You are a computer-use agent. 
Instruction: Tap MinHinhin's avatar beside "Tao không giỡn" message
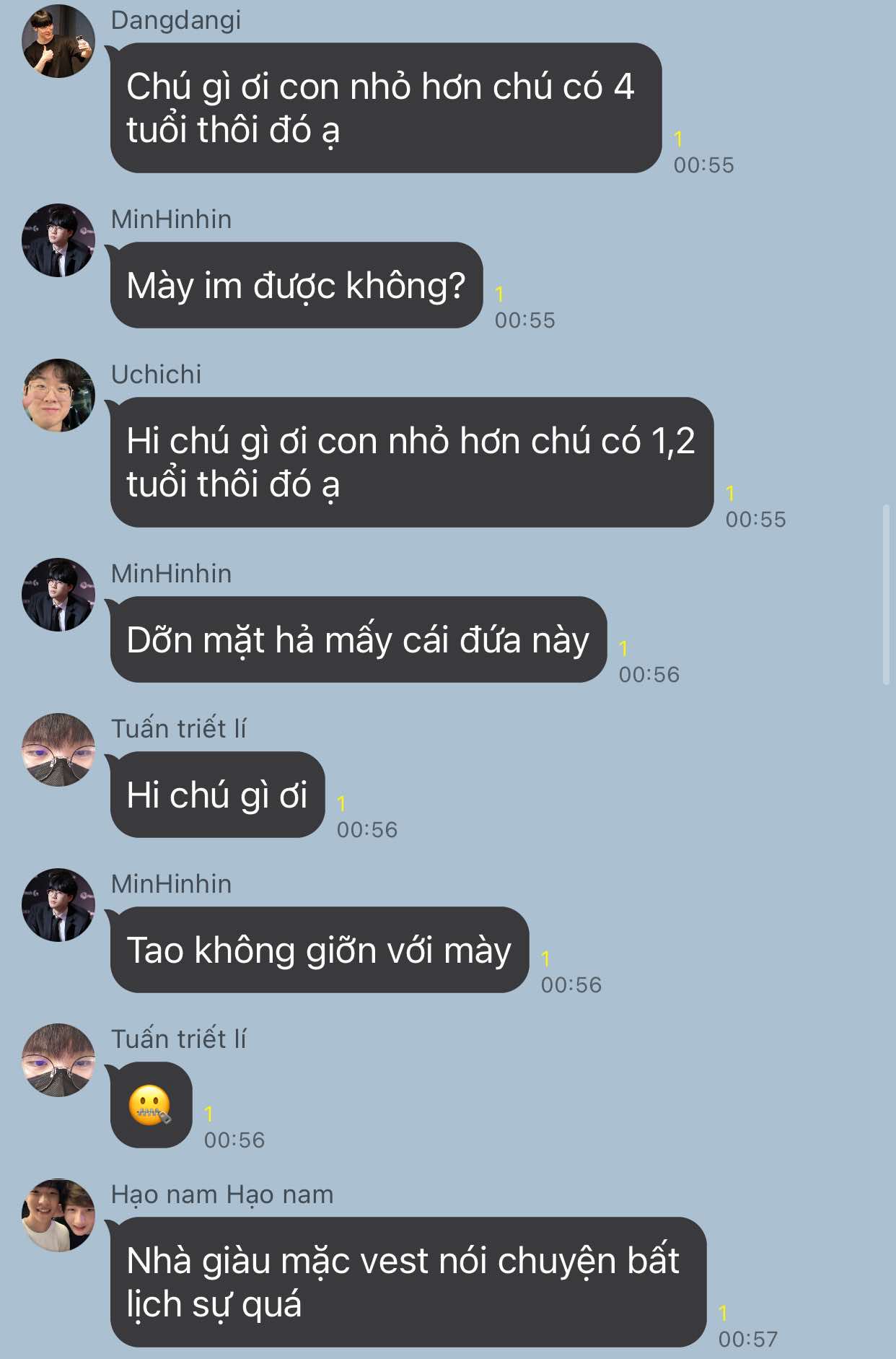tap(58, 905)
